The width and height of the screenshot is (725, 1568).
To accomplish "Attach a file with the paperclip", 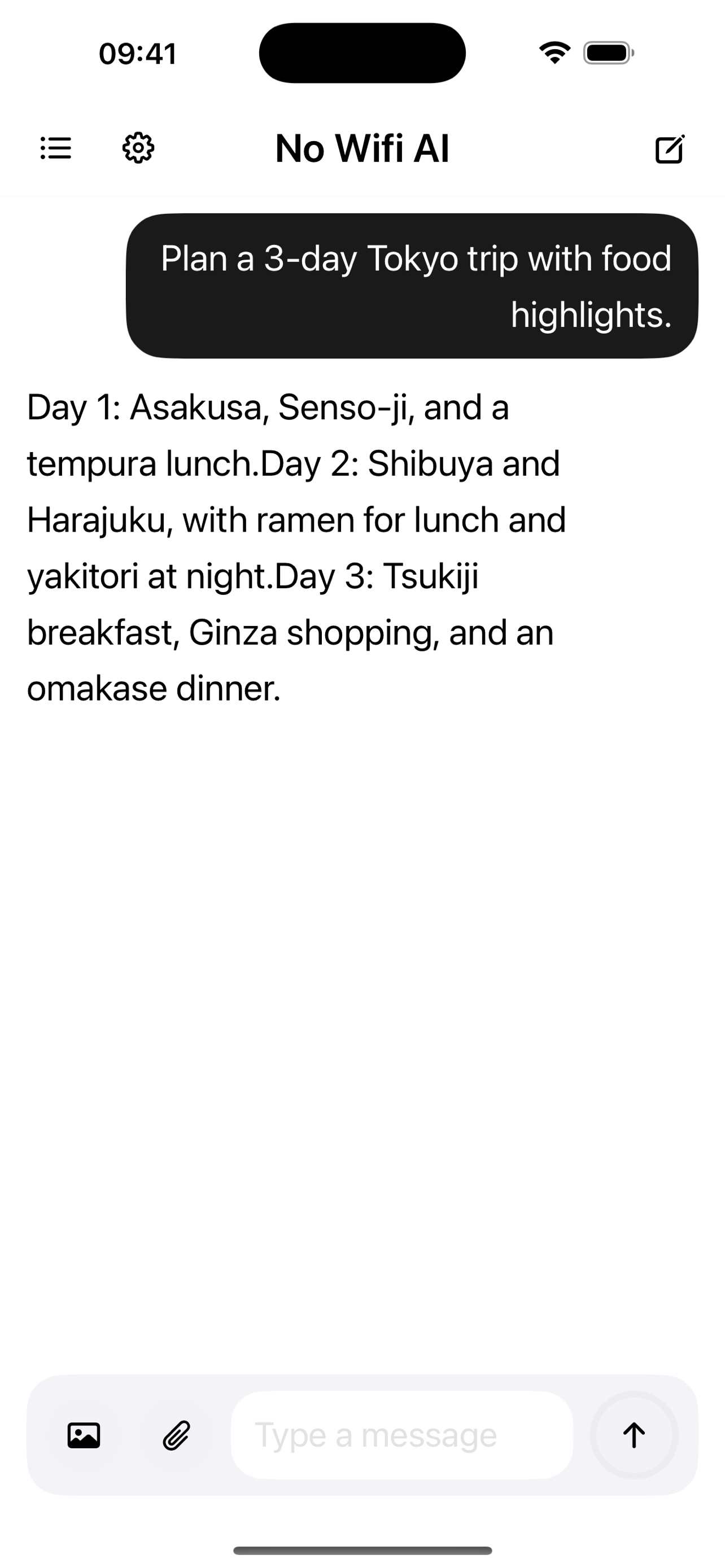I will 177,1435.
